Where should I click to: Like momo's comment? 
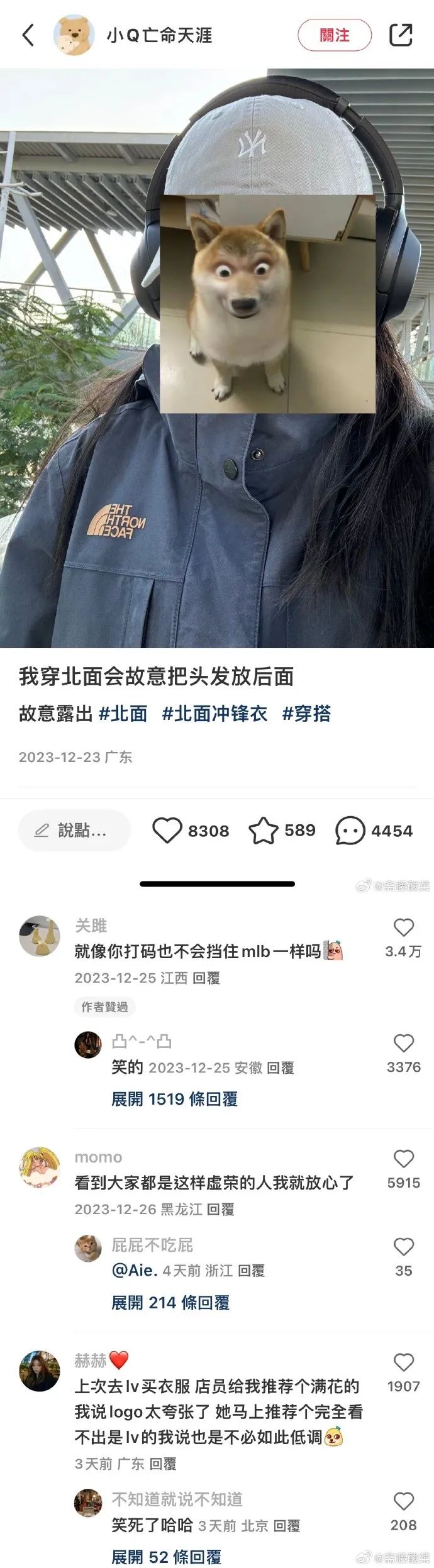(x=403, y=1159)
